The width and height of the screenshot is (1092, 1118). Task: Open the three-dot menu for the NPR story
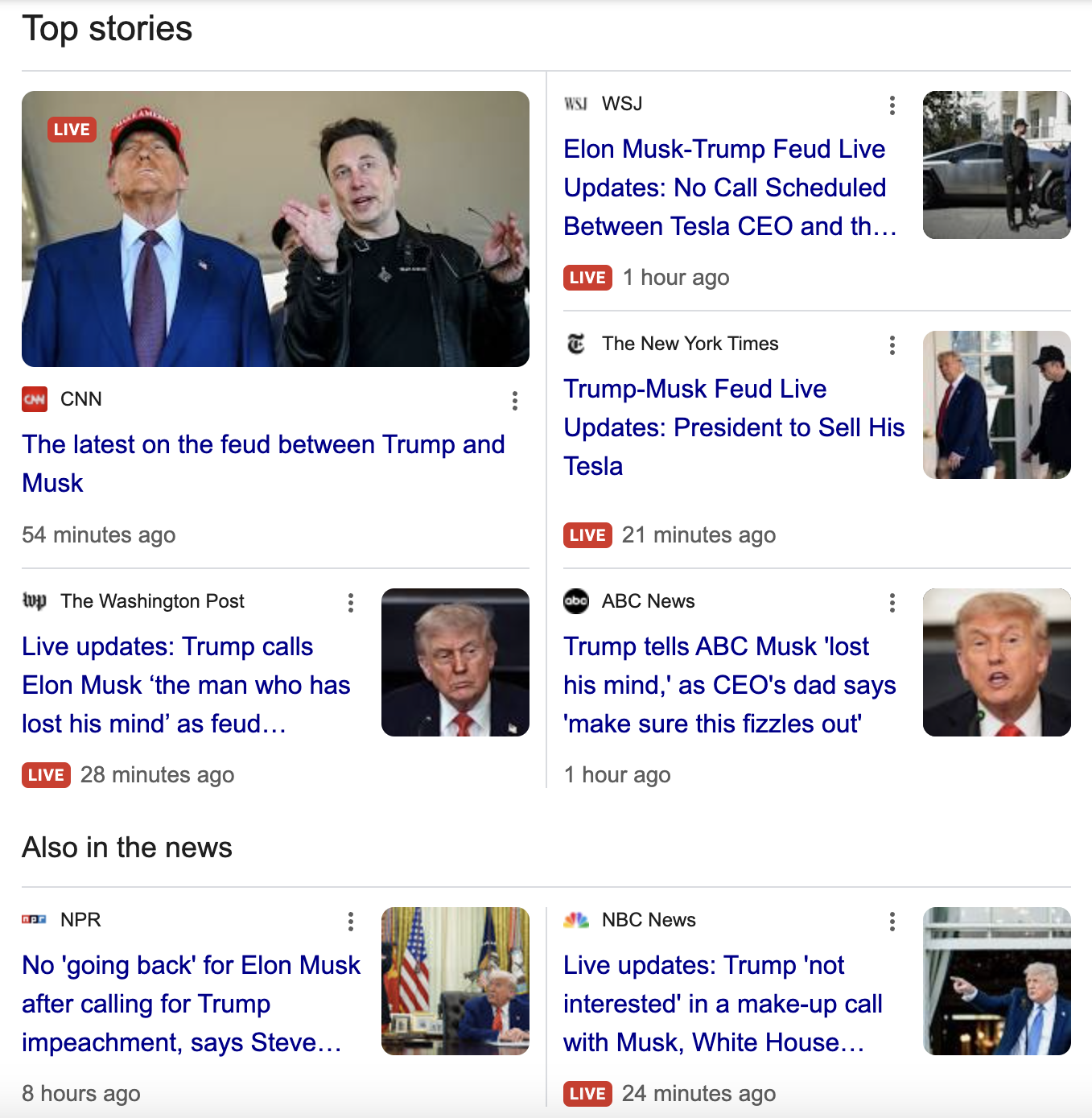(351, 922)
